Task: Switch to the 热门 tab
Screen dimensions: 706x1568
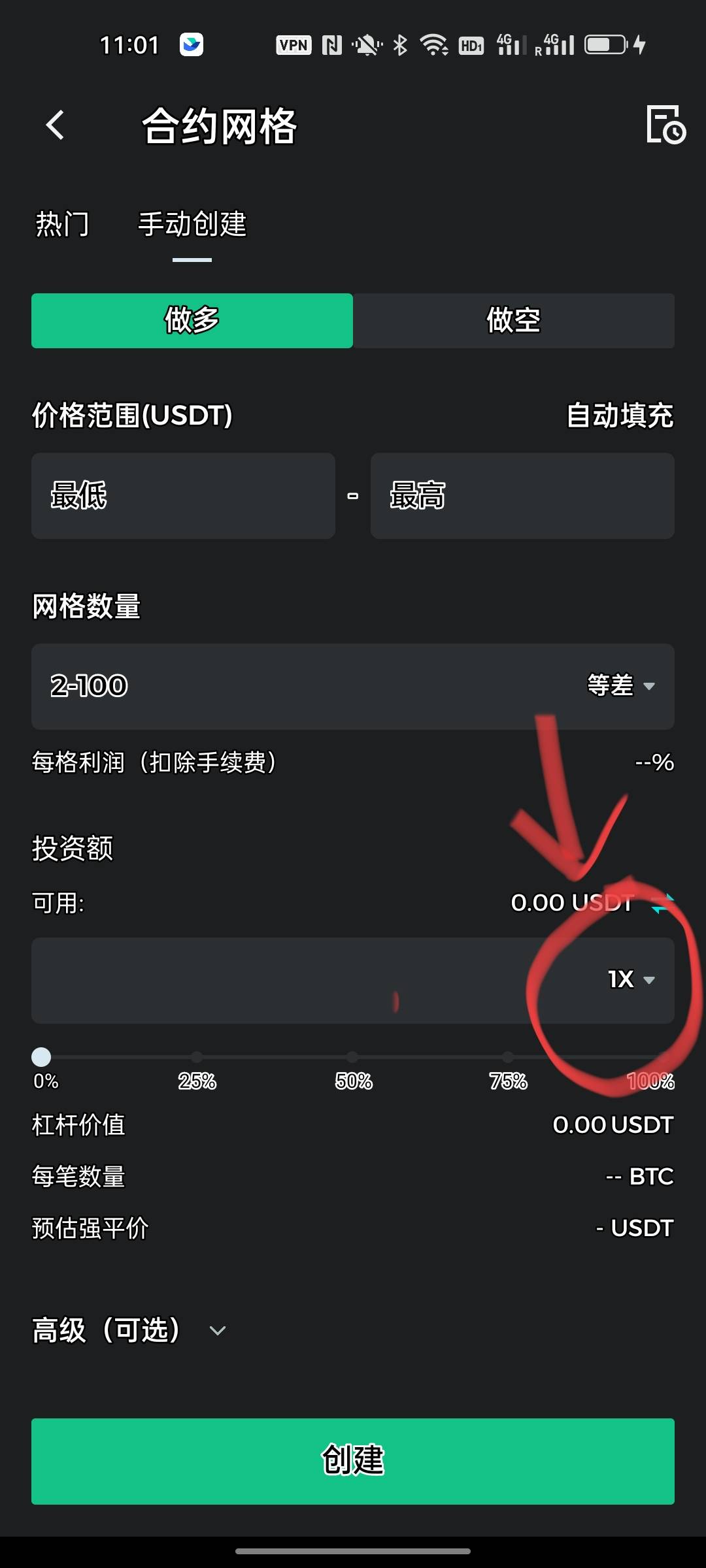Action: pyautogui.click(x=62, y=224)
